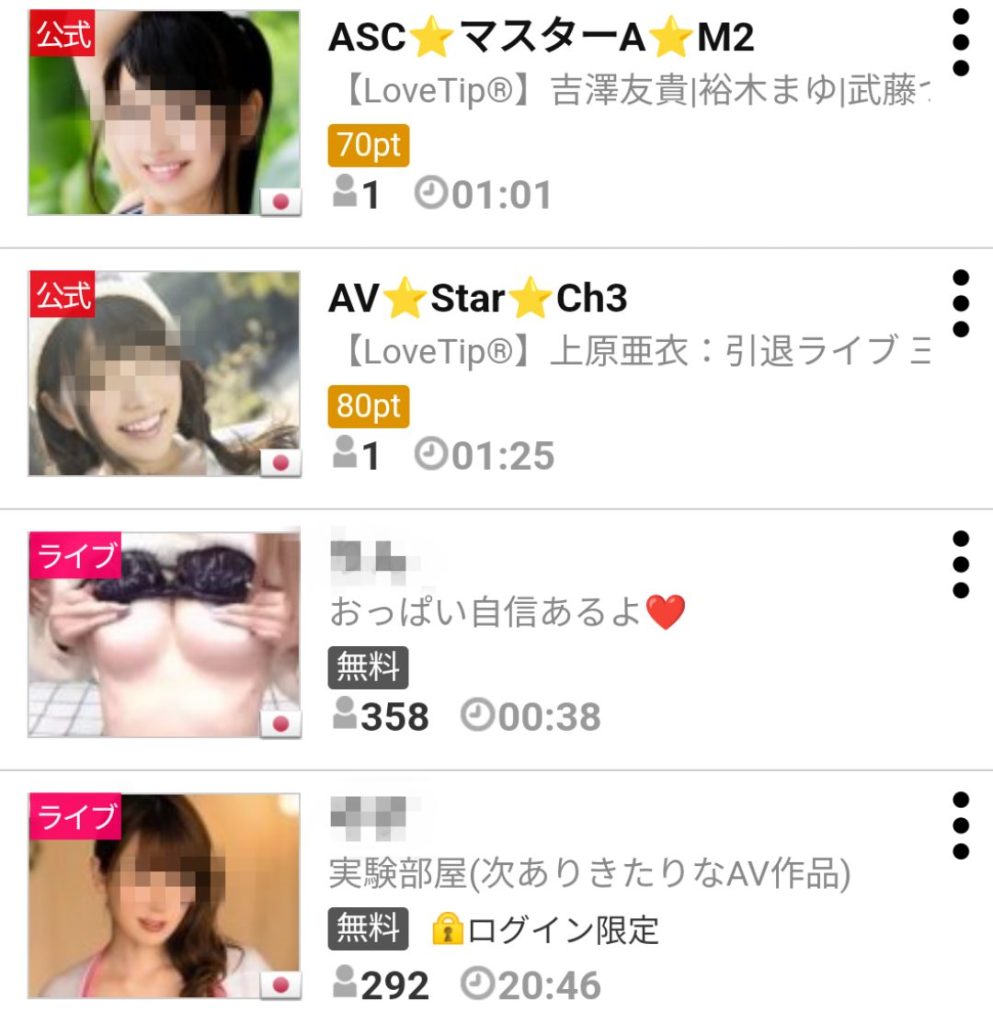Open the 実験部屋 live stream
The height and width of the screenshot is (1024, 993).
point(589,874)
